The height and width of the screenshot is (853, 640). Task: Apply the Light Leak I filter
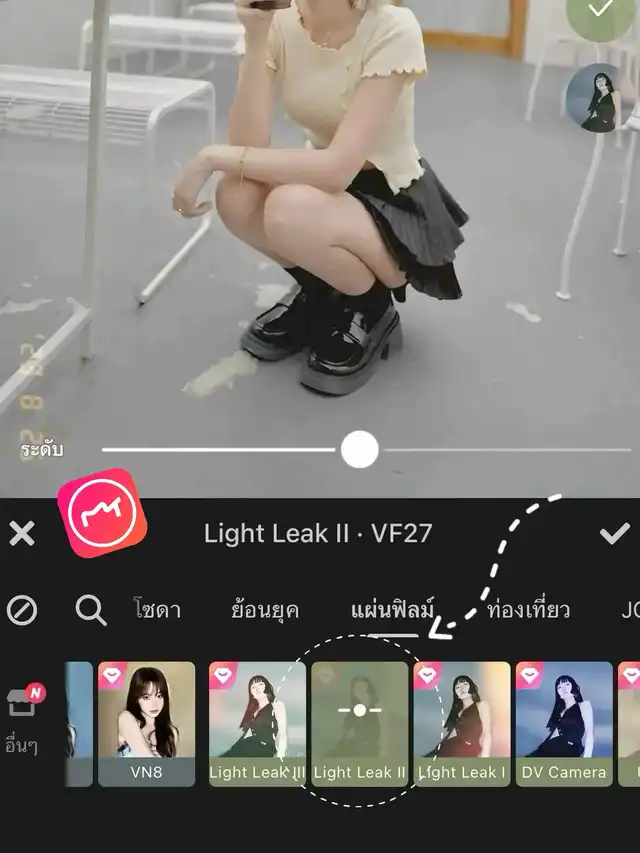tap(462, 722)
